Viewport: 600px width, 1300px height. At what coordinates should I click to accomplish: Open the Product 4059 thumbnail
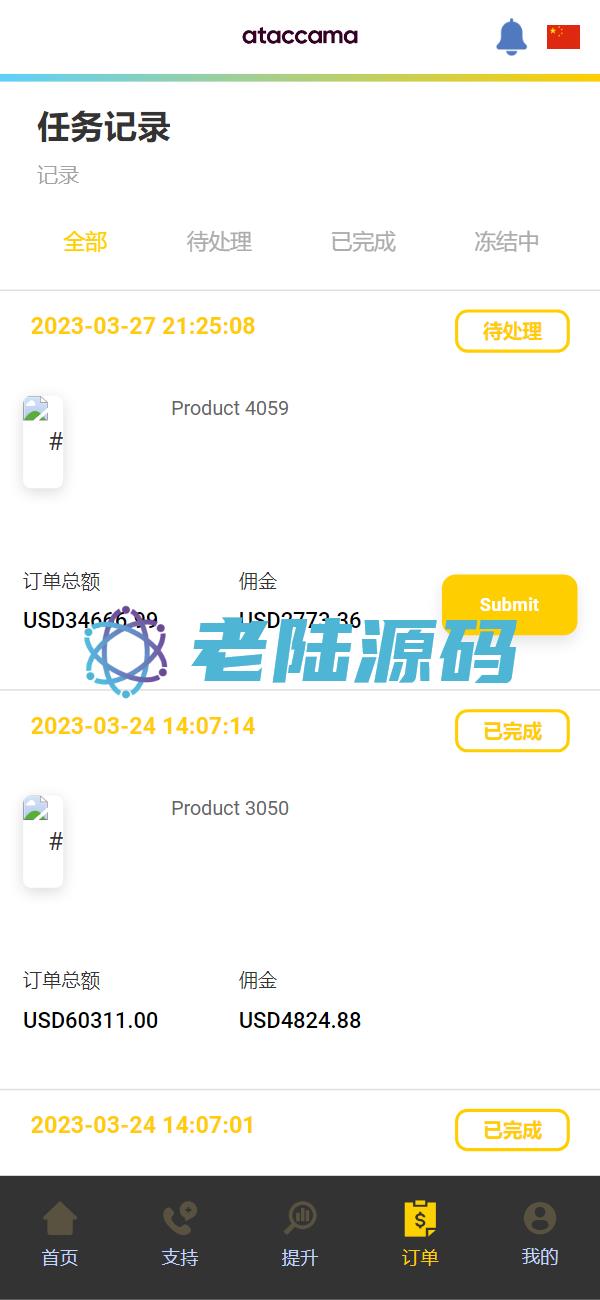43,441
